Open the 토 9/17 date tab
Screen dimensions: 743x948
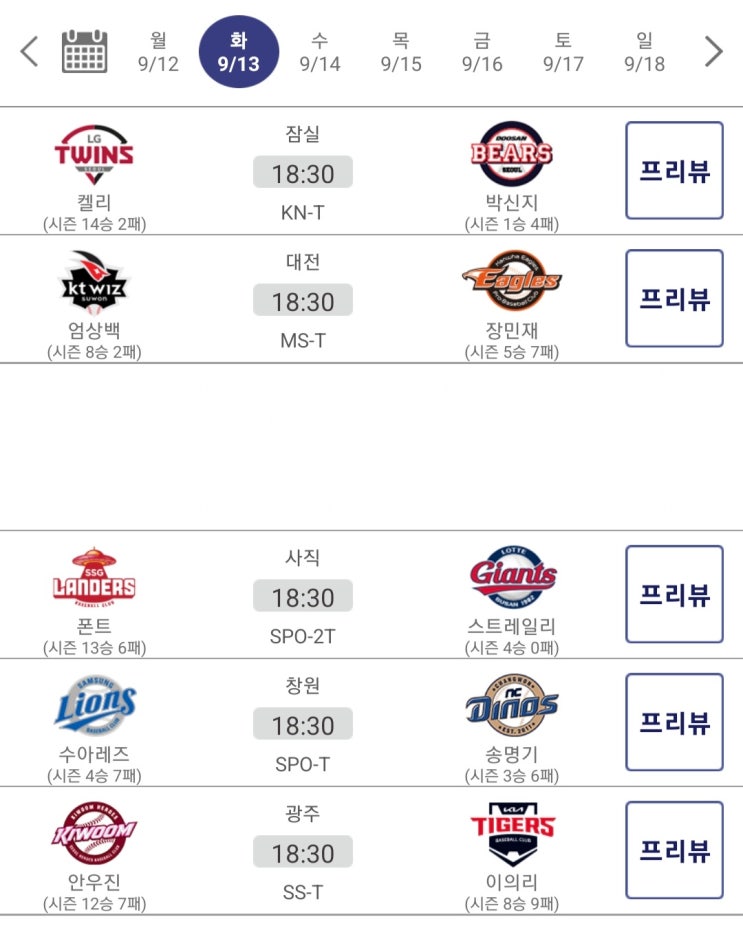563,53
